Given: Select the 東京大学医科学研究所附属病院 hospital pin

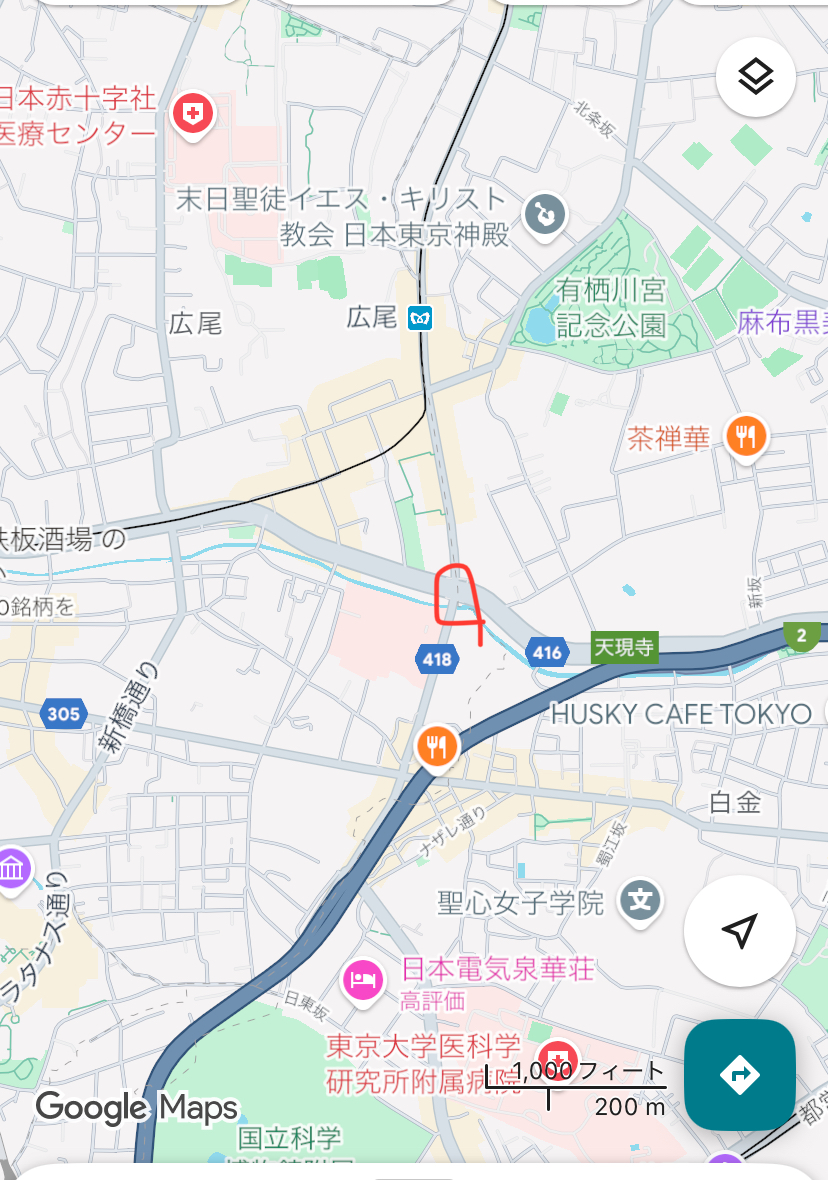Looking at the screenshot, I should tap(556, 1058).
